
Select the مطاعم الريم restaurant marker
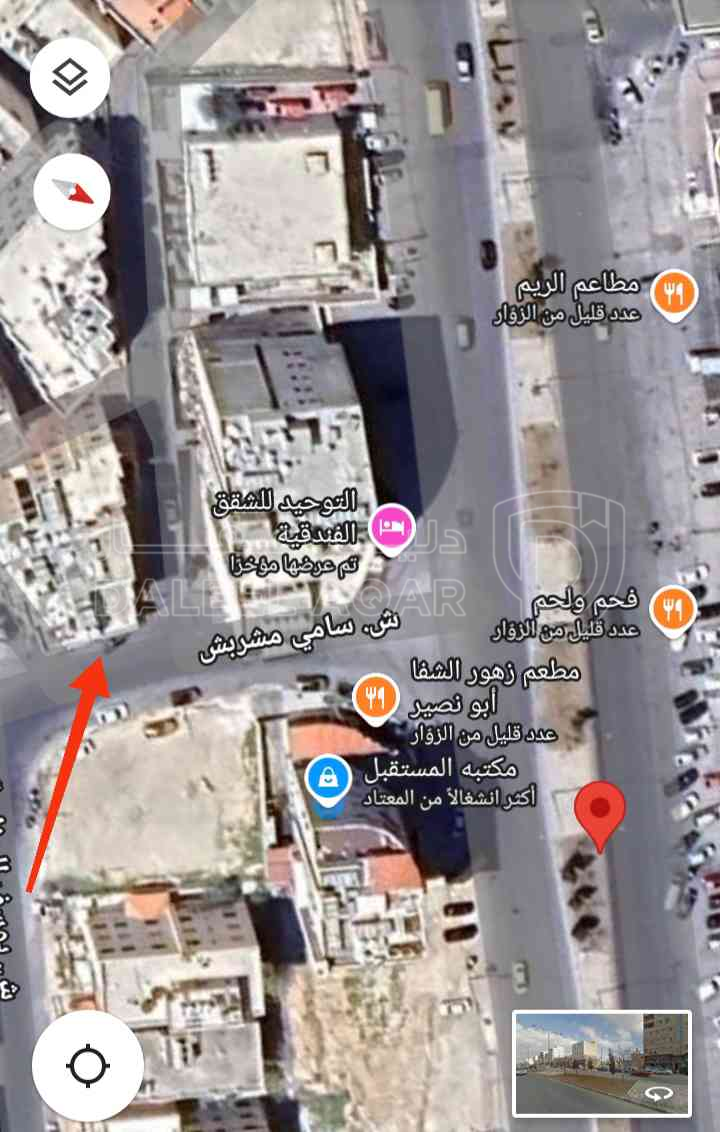point(673,296)
